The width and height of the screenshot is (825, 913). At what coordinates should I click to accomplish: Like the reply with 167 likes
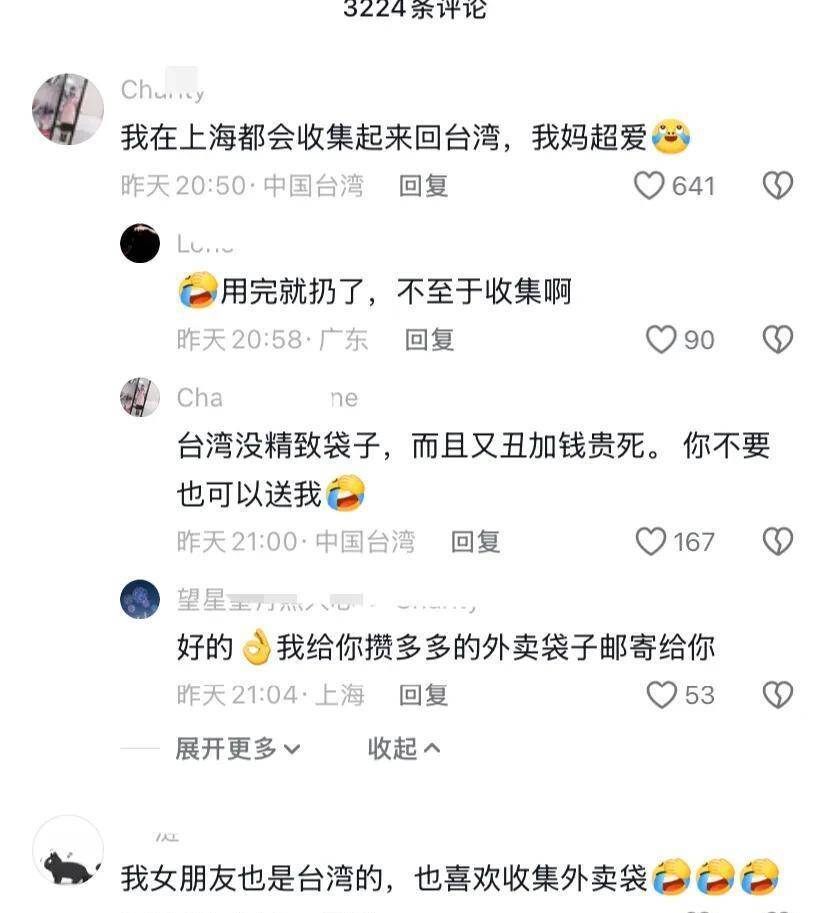point(651,542)
